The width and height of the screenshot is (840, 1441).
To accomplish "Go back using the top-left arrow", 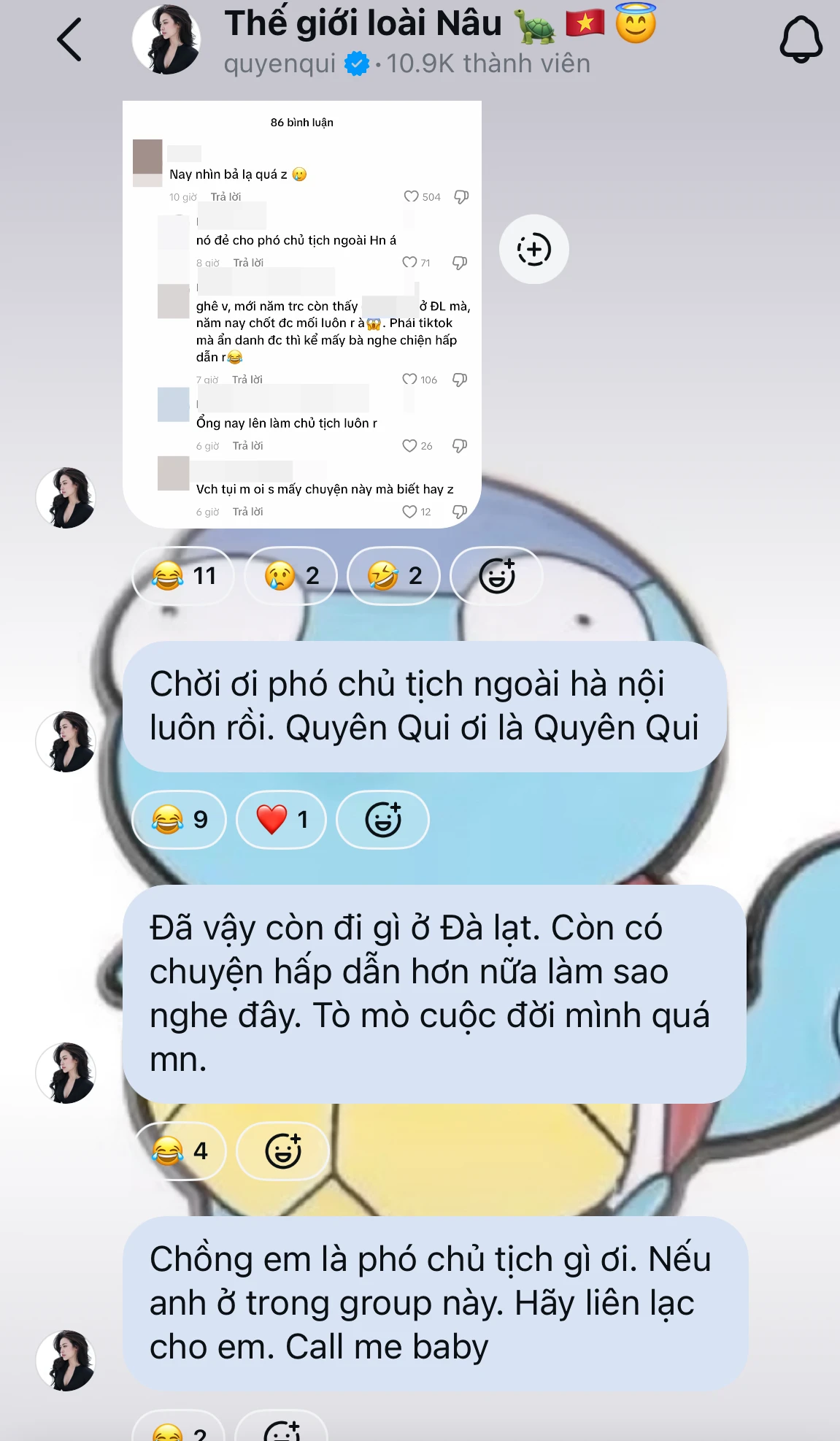I will [69, 40].
